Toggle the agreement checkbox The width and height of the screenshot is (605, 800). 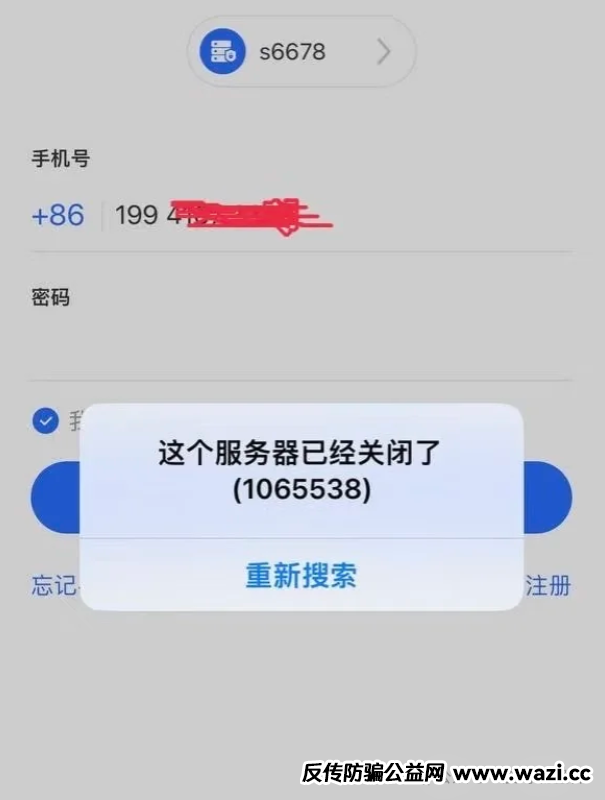[x=45, y=421]
